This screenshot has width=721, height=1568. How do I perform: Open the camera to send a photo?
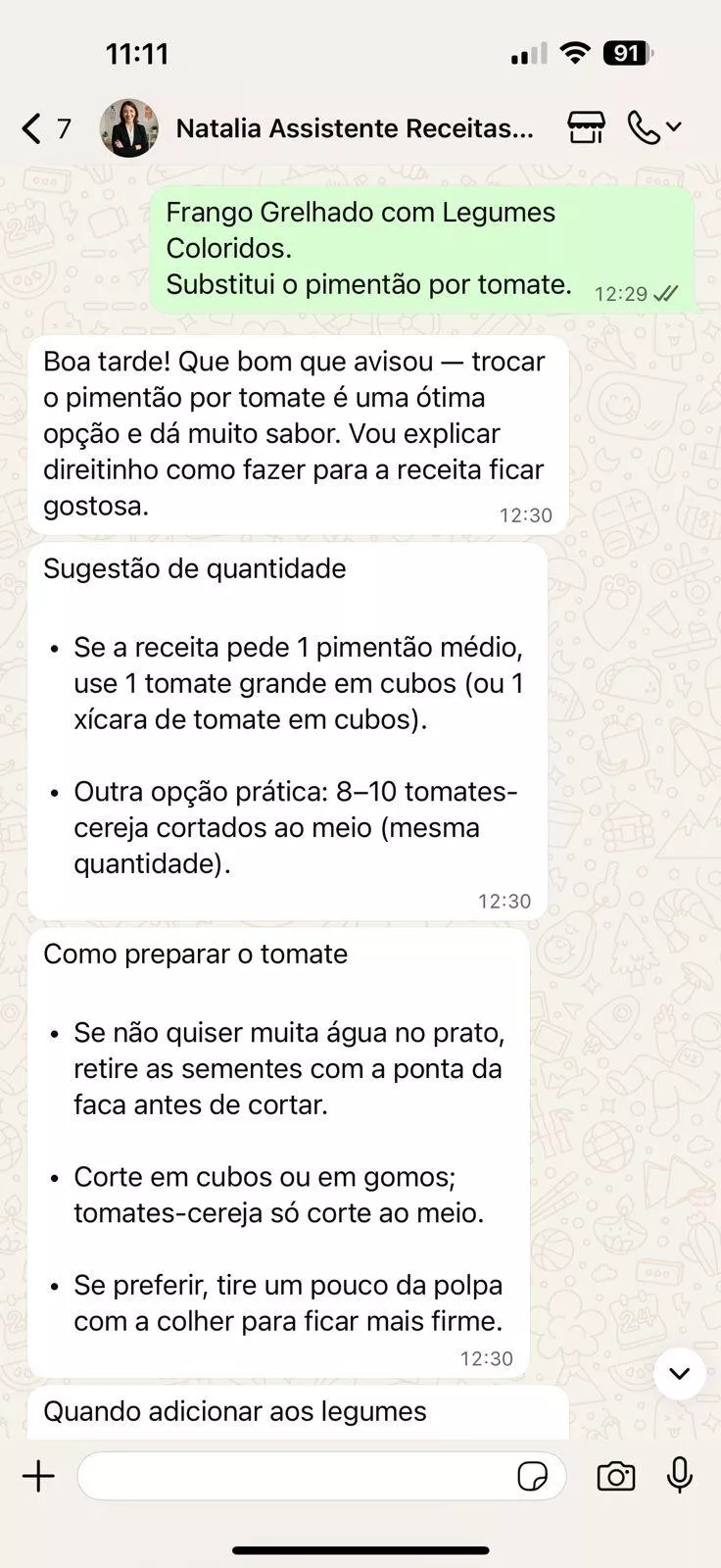point(615,1476)
